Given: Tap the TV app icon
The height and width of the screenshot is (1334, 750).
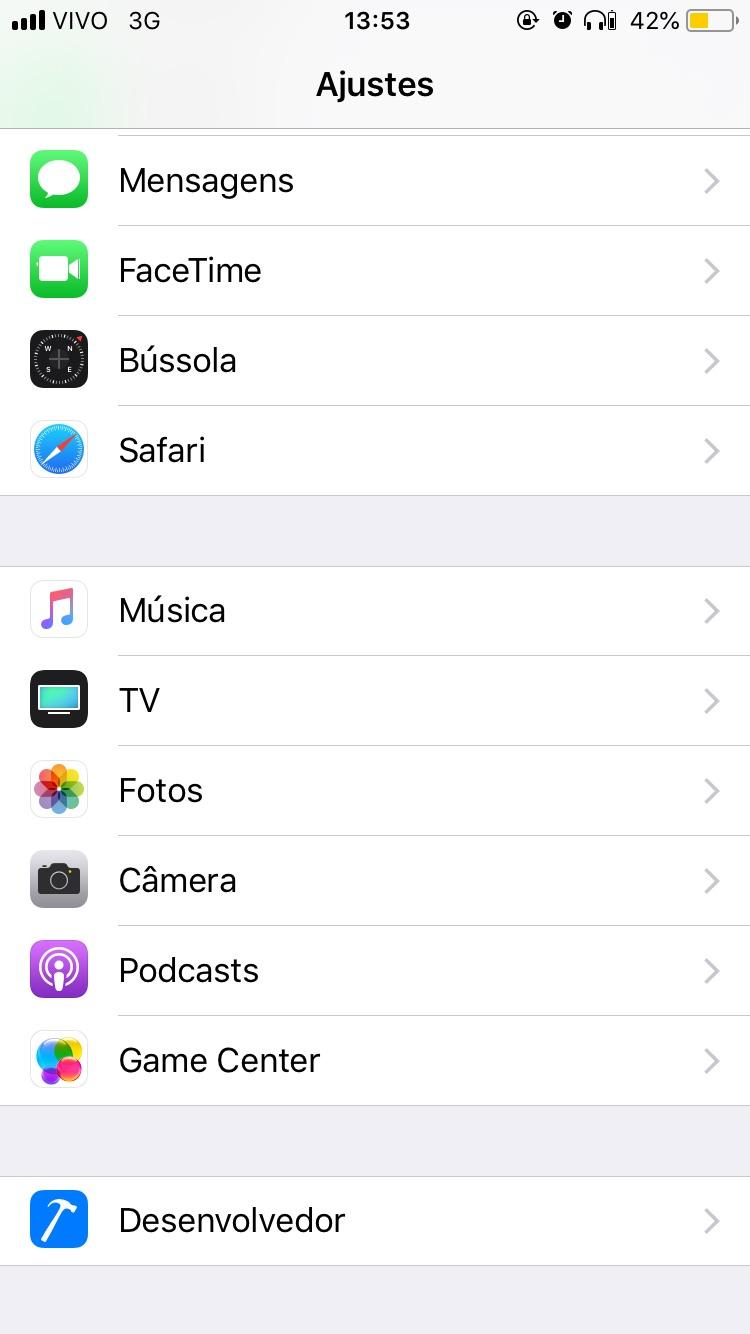Looking at the screenshot, I should (x=58, y=699).
